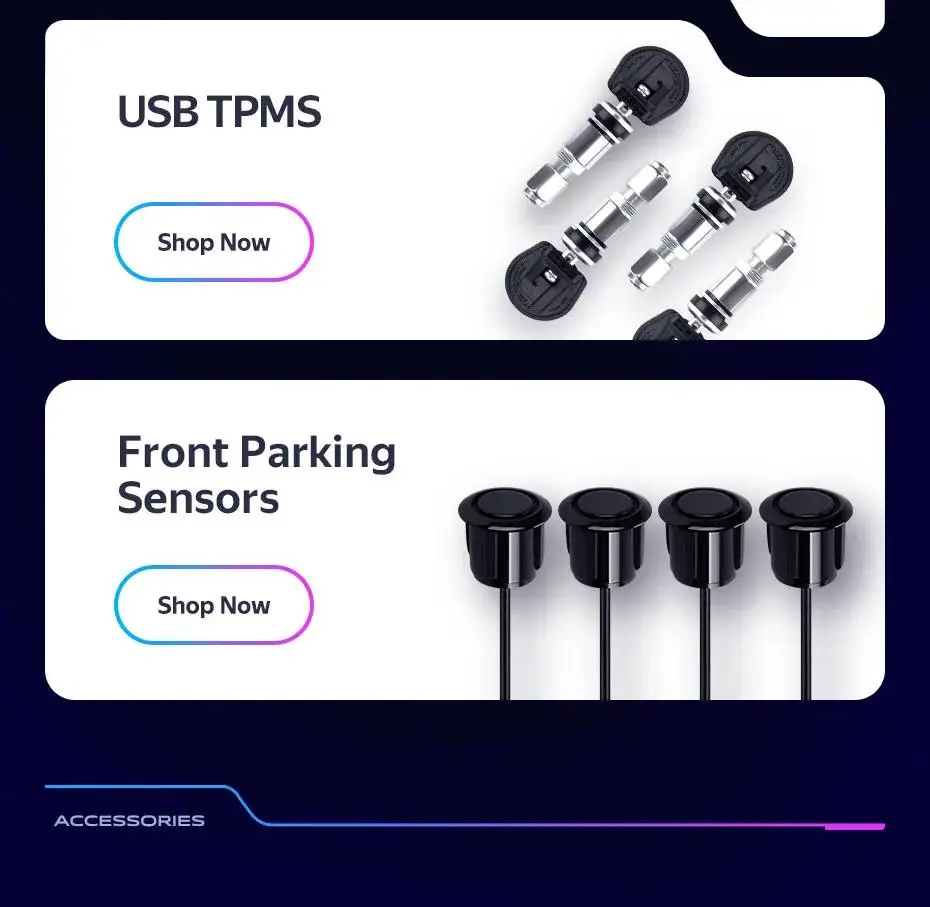Open the Front Parking Sensors product card
Viewport: 930px width, 907px height.
click(x=464, y=540)
